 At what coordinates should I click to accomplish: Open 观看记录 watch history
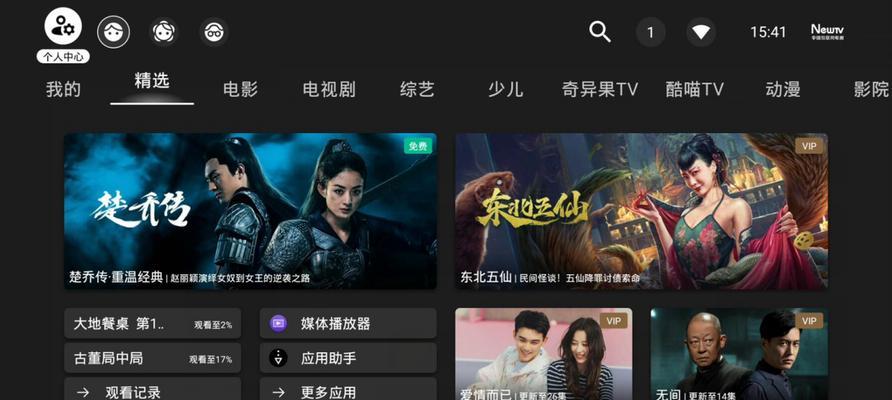(152, 390)
